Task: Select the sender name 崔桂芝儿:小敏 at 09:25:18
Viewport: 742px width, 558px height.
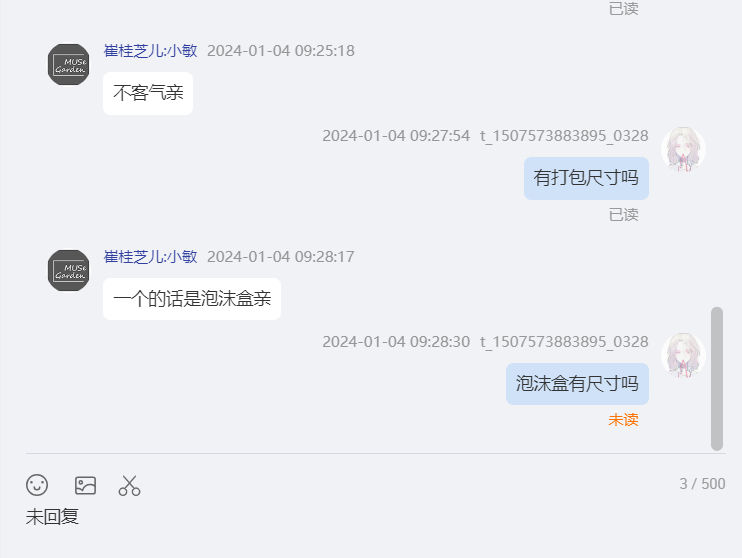Action: tap(150, 50)
